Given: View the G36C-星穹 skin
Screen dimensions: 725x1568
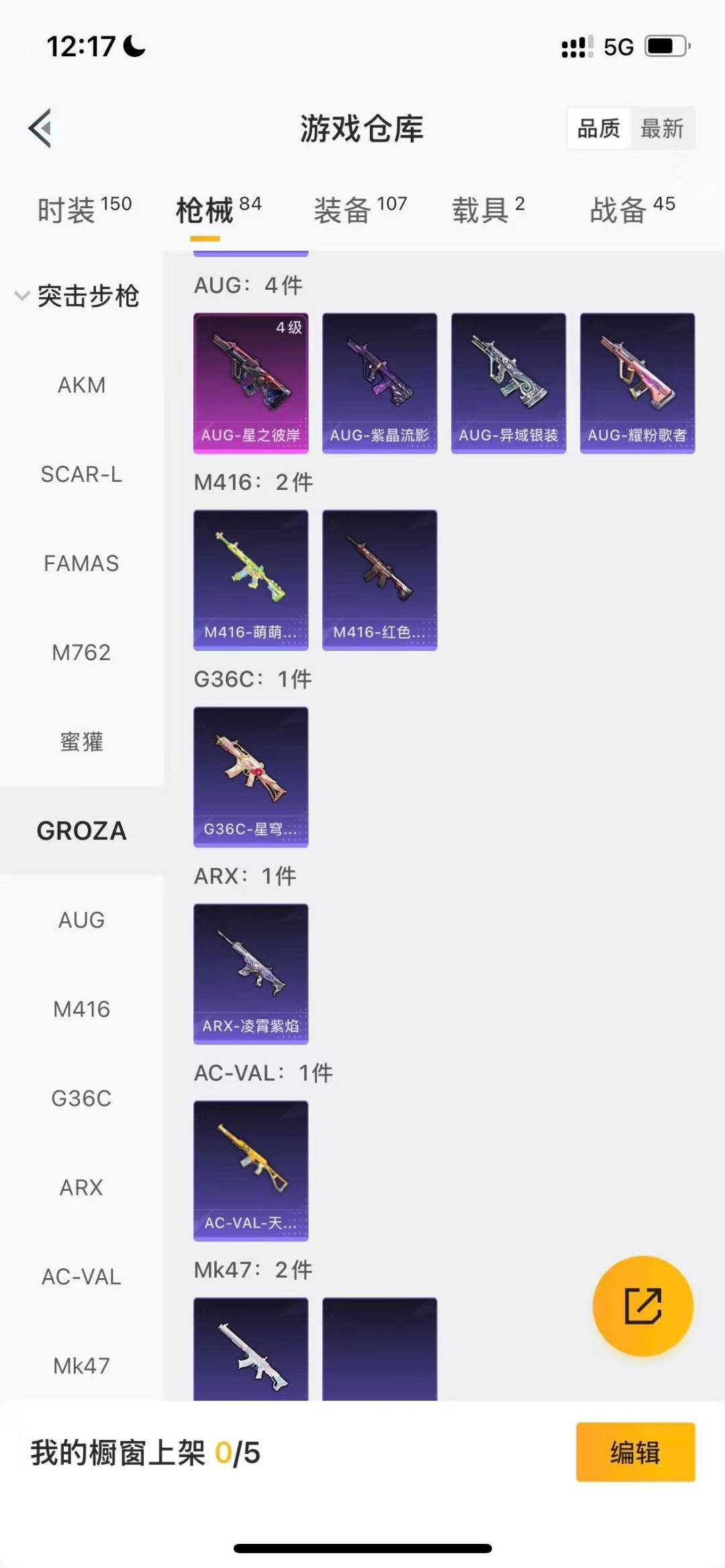Looking at the screenshot, I should 251,777.
